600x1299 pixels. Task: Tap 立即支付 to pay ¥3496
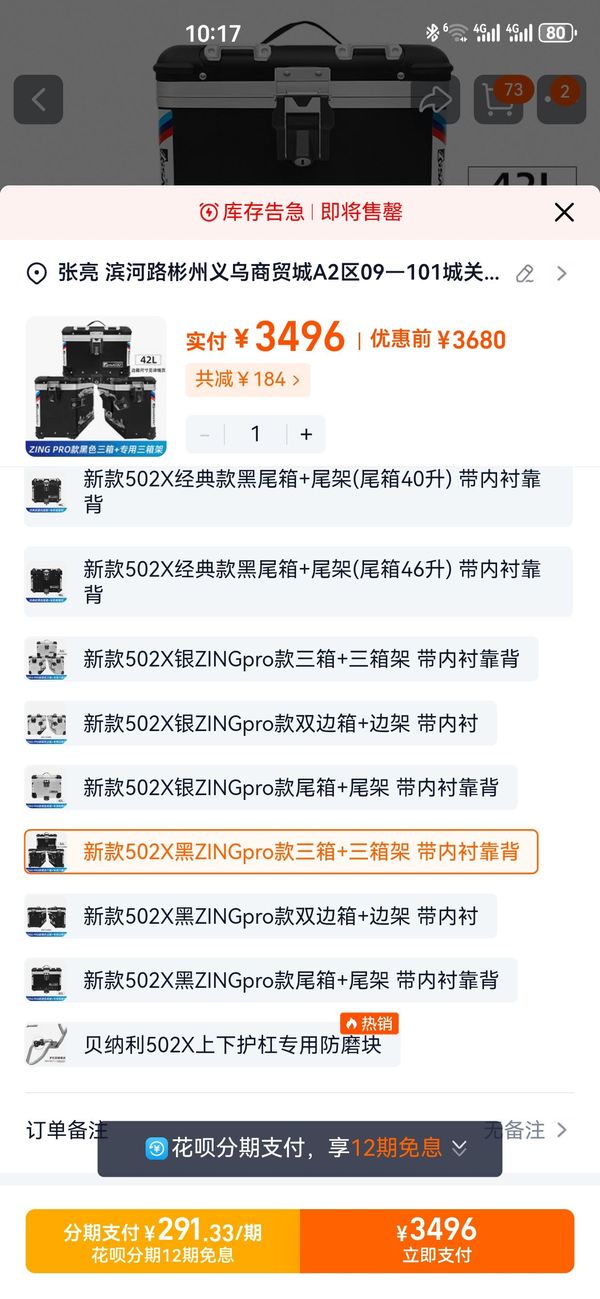(x=436, y=1241)
